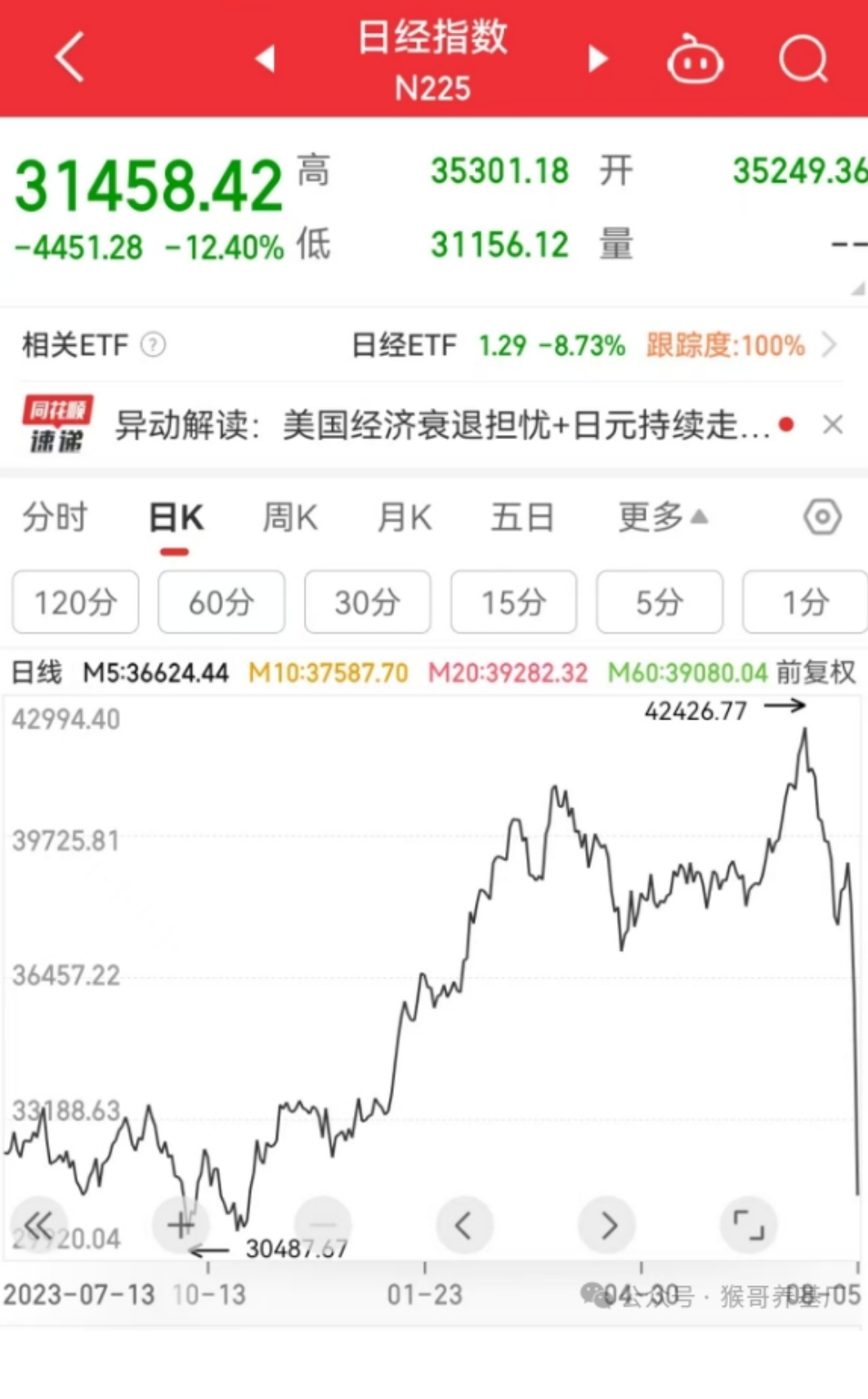Expand chart to fullscreen
The width and height of the screenshot is (868, 1399).
[748, 1225]
